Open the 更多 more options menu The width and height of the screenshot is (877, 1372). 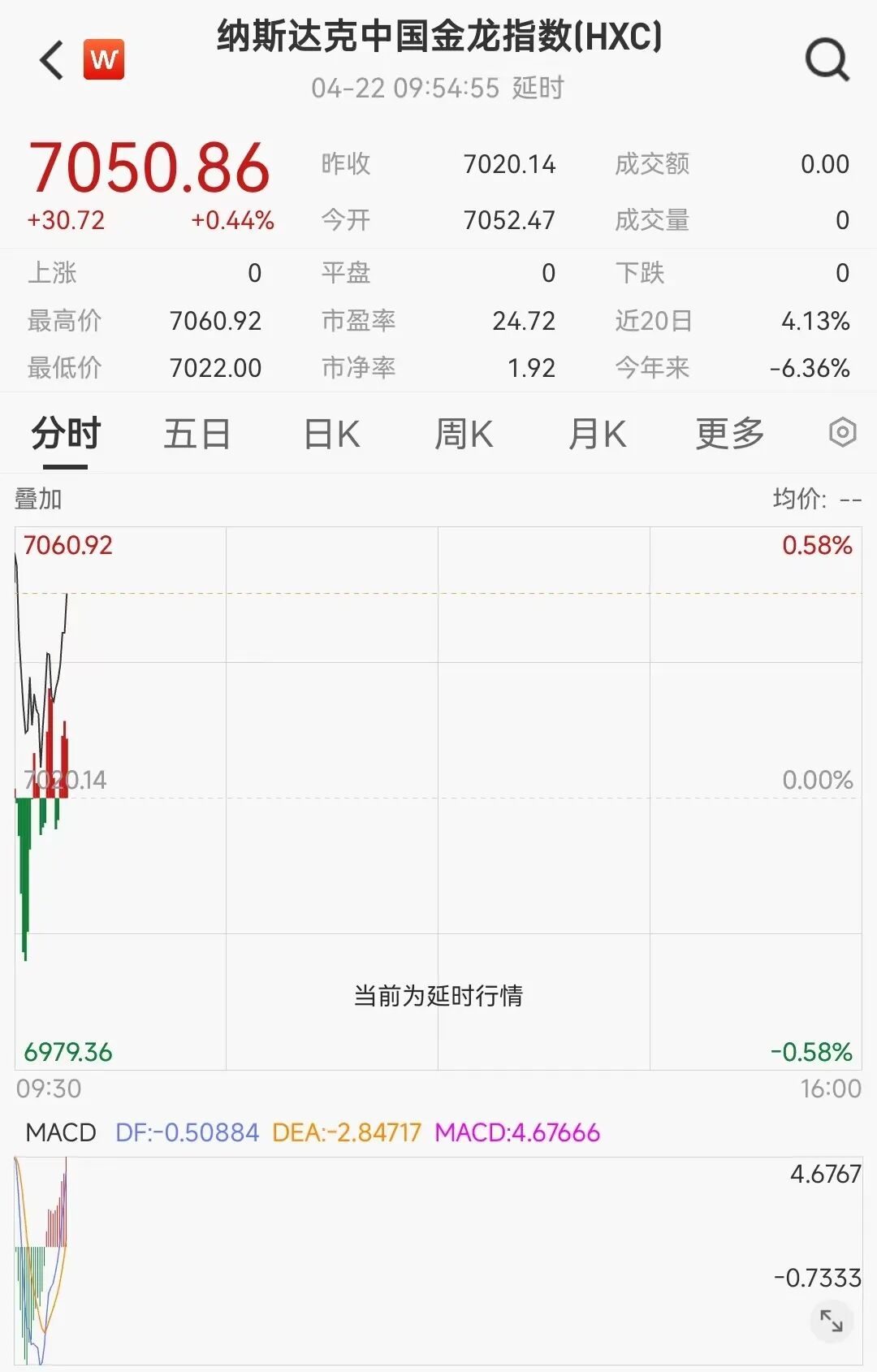click(728, 434)
